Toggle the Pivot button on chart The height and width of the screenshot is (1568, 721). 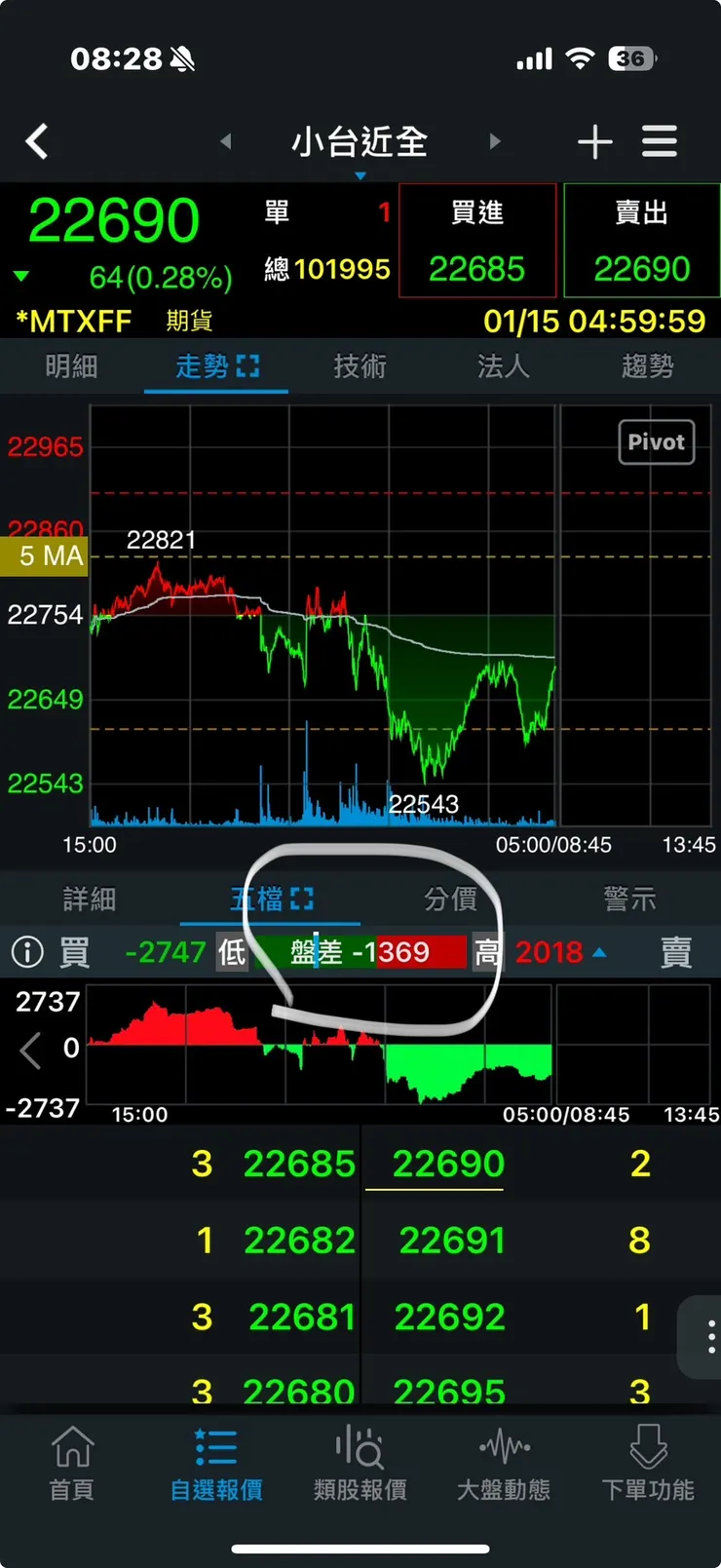[x=656, y=442]
